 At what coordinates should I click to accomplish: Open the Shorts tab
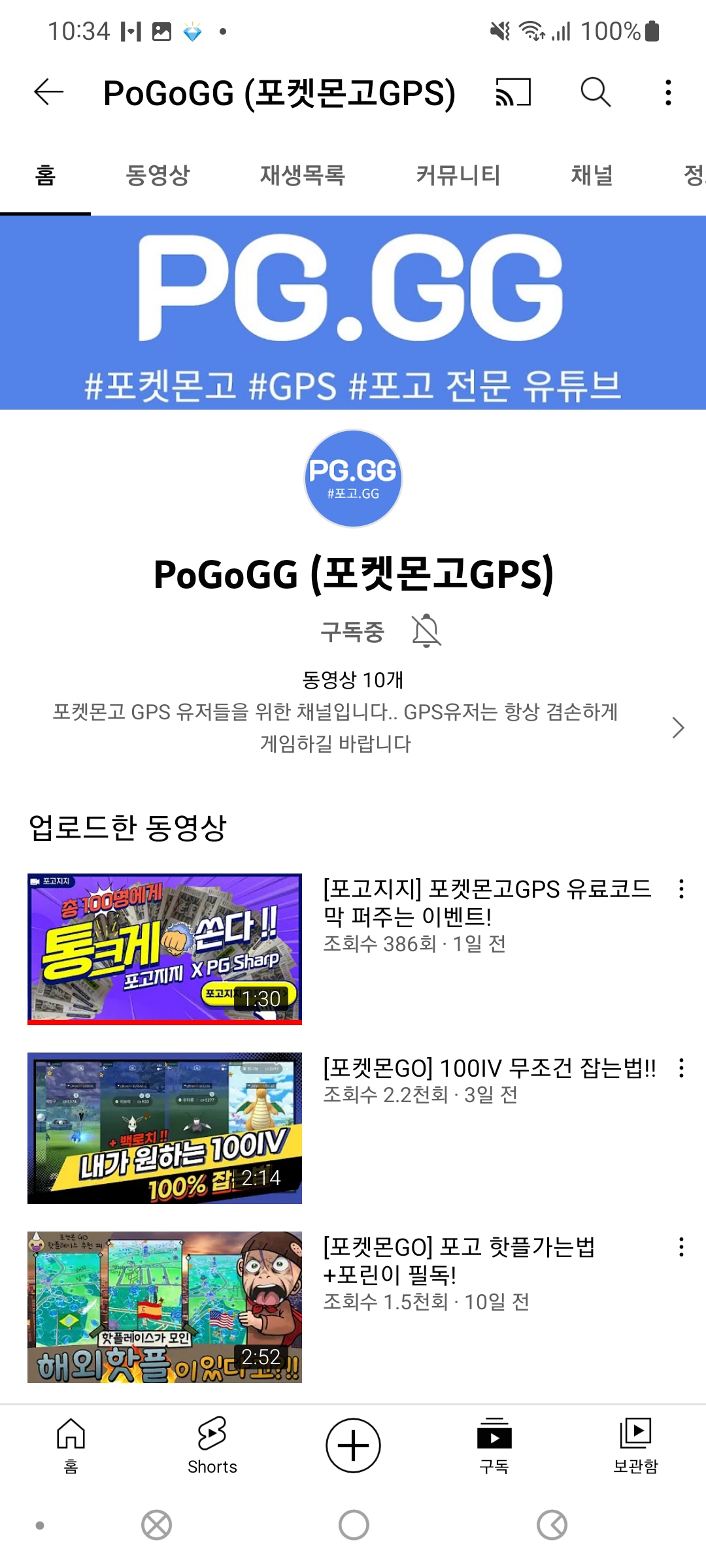[x=212, y=1445]
